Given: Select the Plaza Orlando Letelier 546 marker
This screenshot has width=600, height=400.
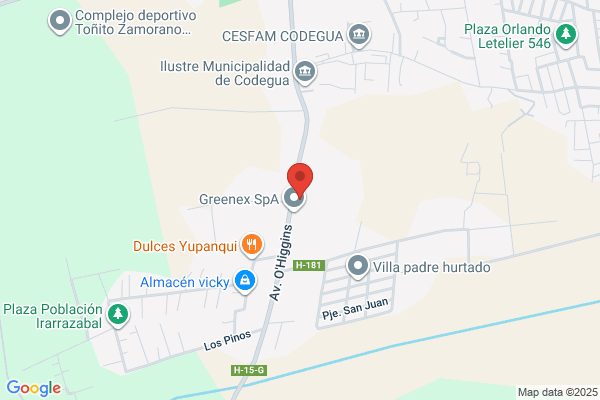Looking at the screenshot, I should (x=566, y=36).
